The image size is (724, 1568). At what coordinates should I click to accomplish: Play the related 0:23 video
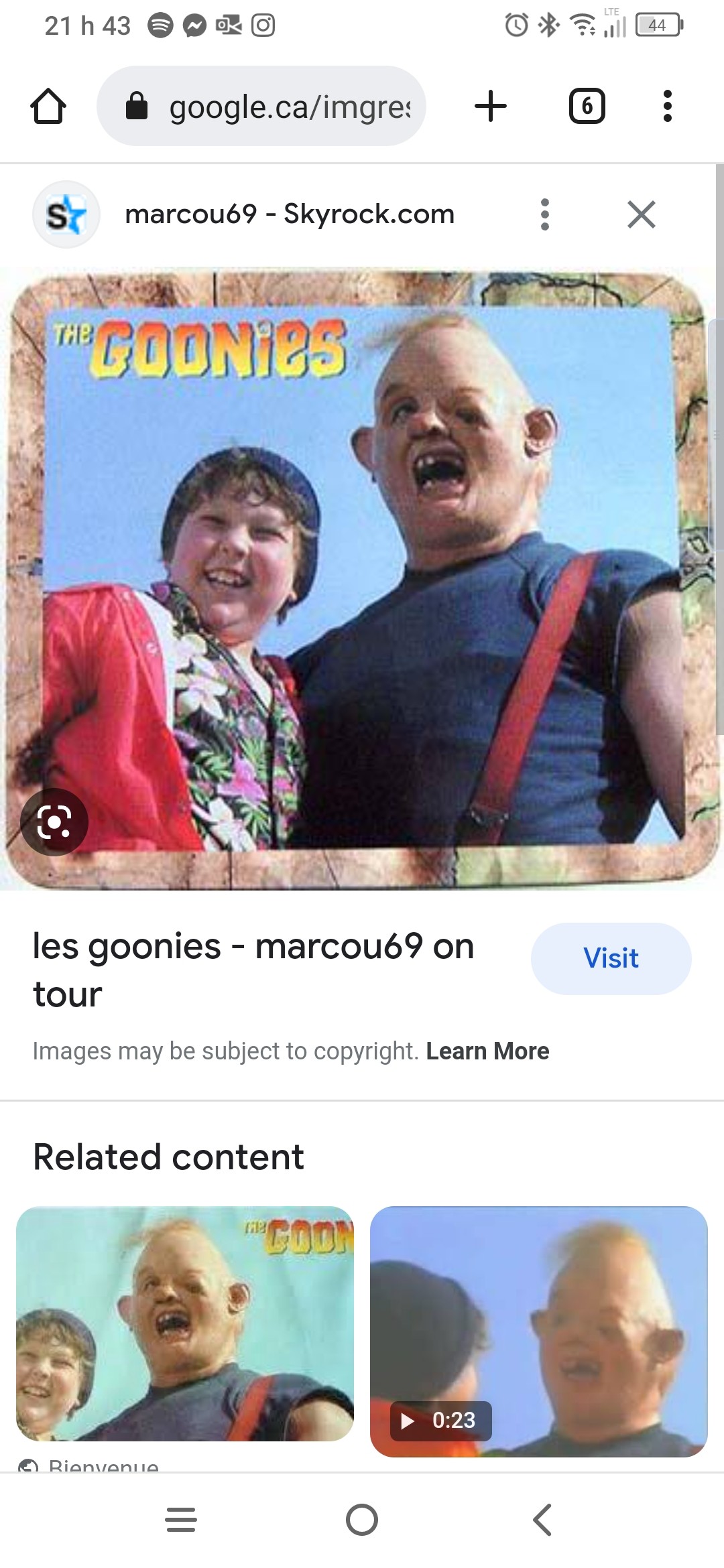pyautogui.click(x=538, y=1331)
